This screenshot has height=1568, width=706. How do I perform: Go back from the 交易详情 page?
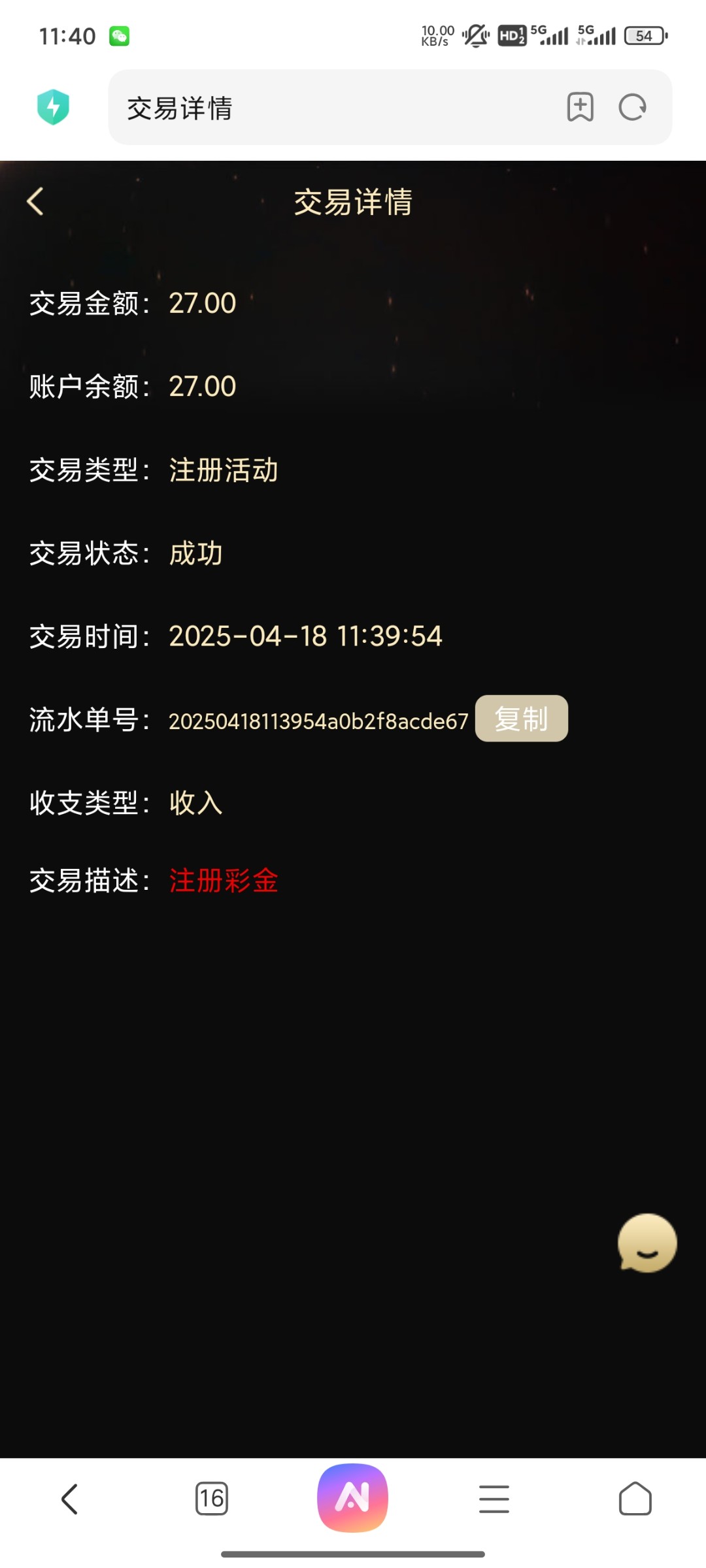pyautogui.click(x=35, y=201)
